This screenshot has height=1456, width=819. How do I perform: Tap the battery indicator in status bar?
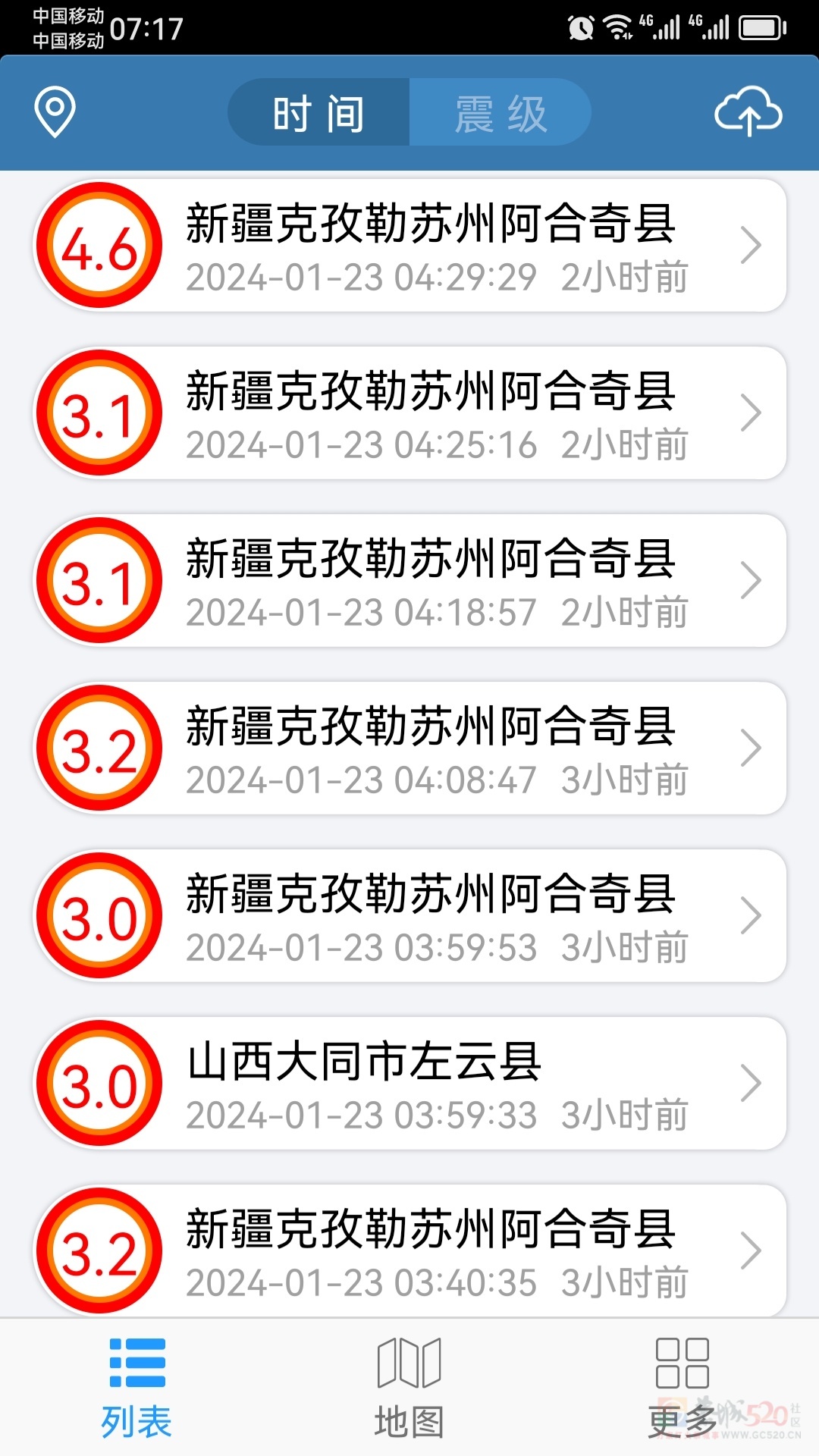pos(758,27)
